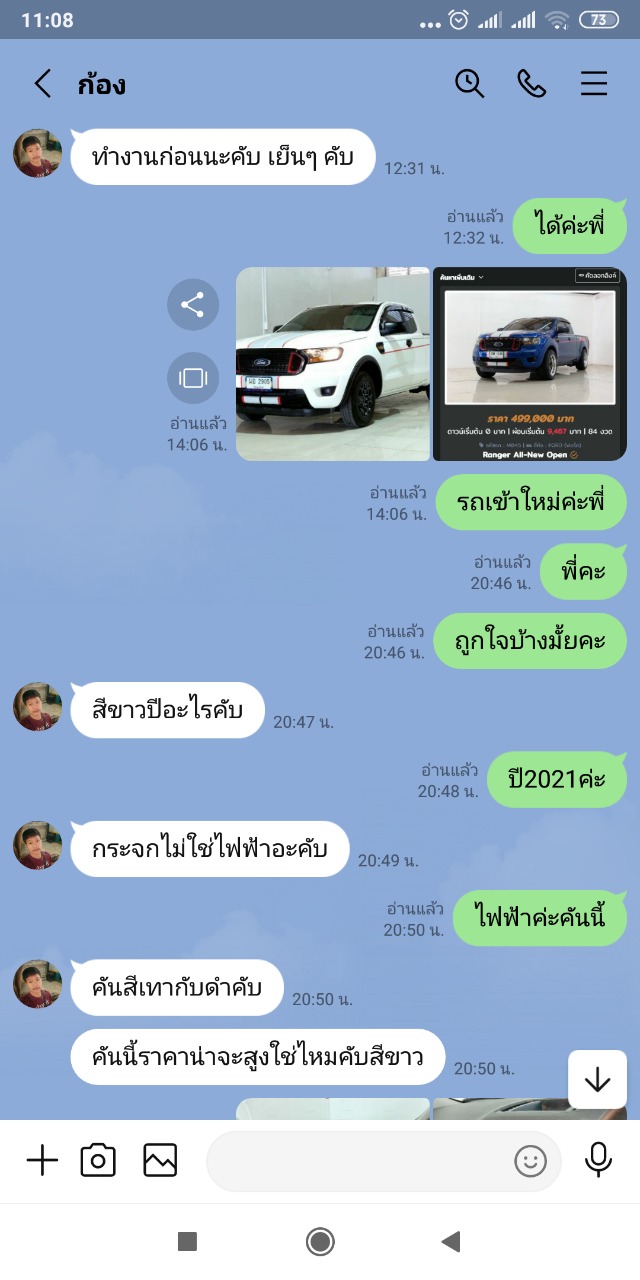The height and width of the screenshot is (1280, 640).
Task: Share the sent car photos
Action: 193,305
